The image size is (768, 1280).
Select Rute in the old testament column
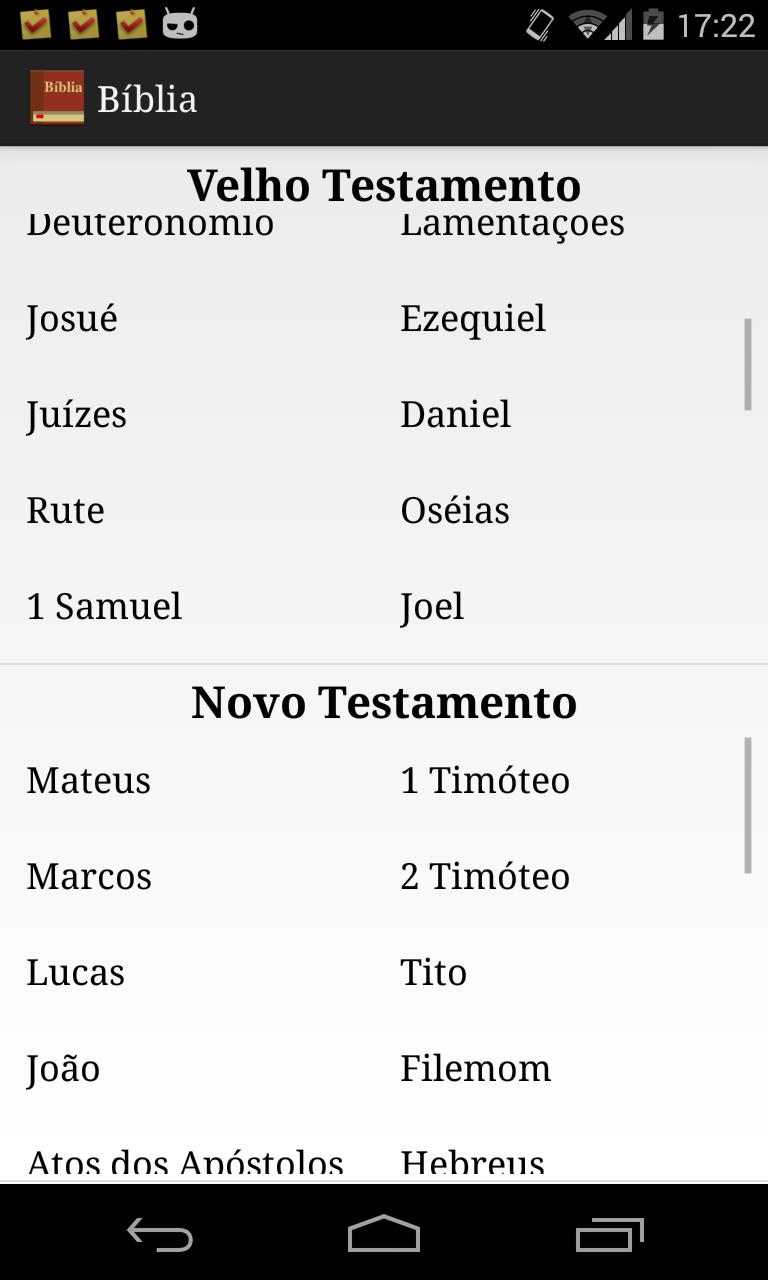coord(64,510)
